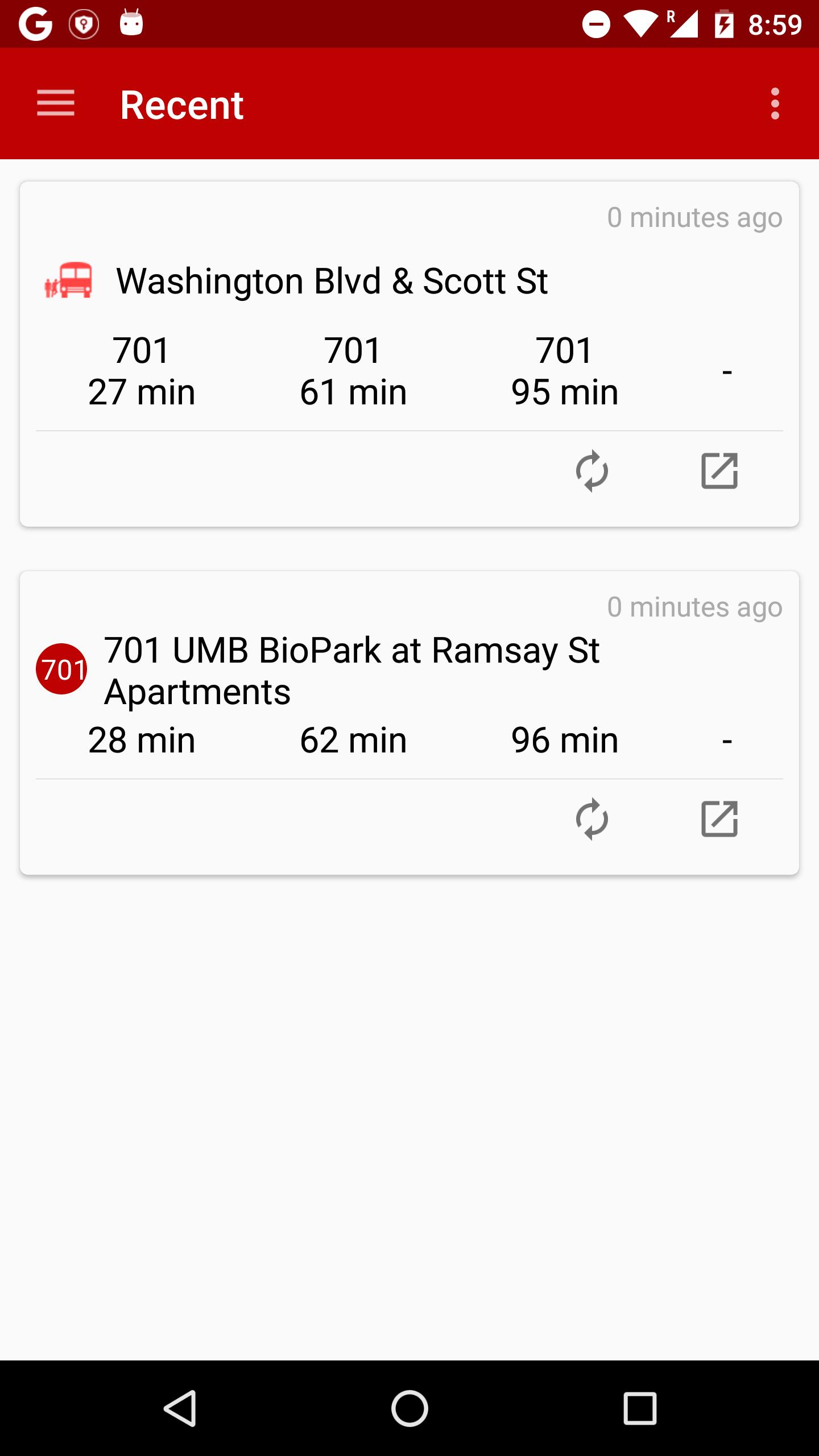
Task: Open Washington Blvd & Scott St in new view
Action: (719, 471)
